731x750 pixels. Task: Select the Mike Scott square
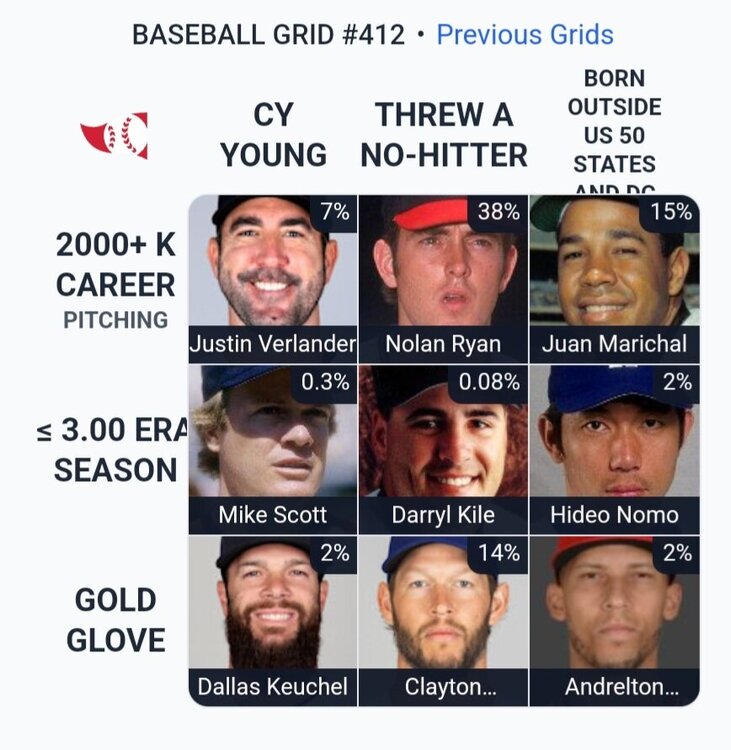point(273,449)
